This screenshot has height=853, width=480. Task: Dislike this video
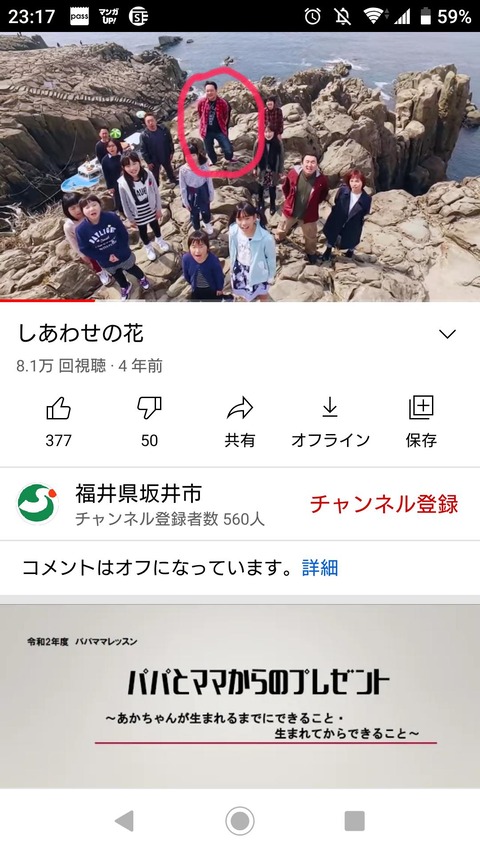pos(149,421)
